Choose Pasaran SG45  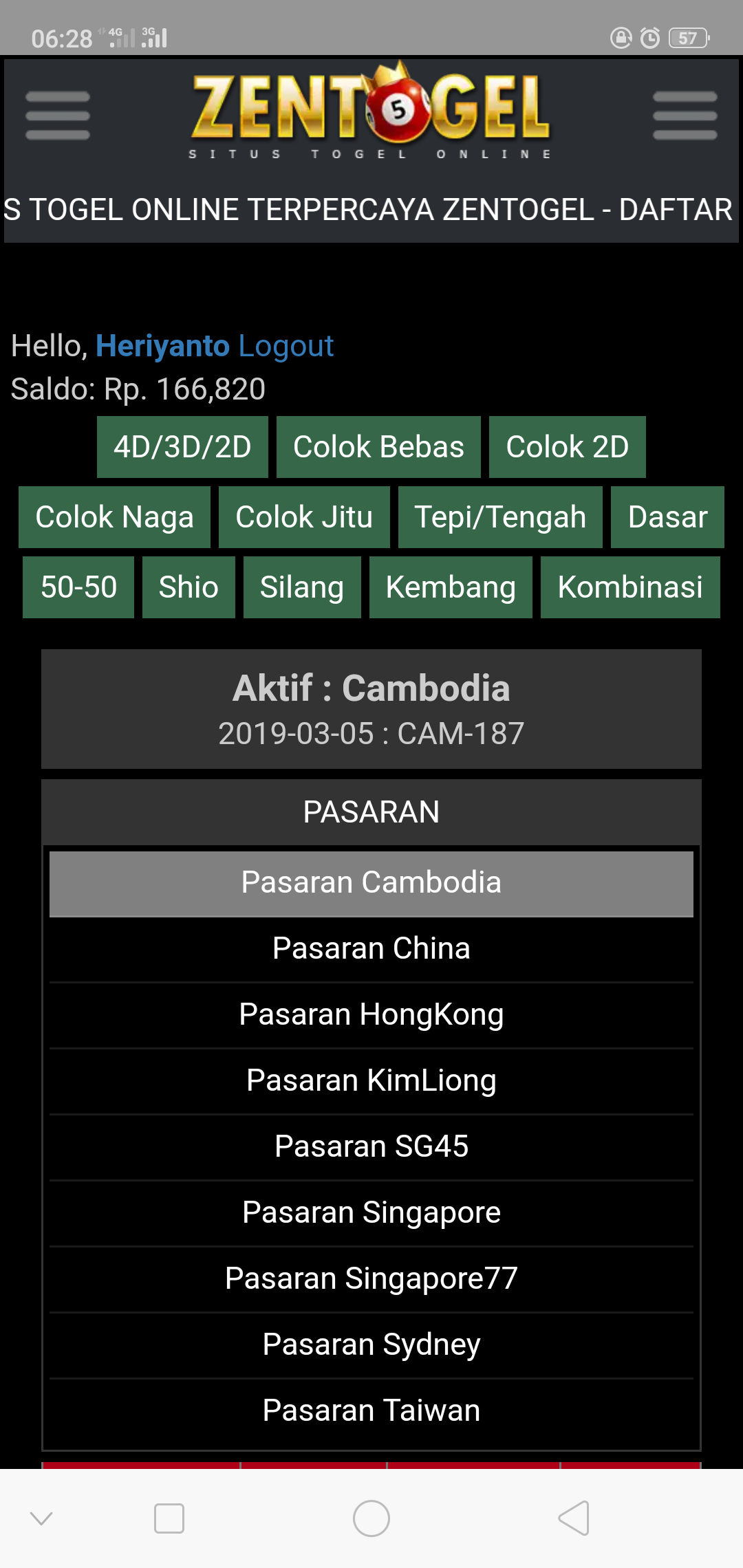(371, 1147)
